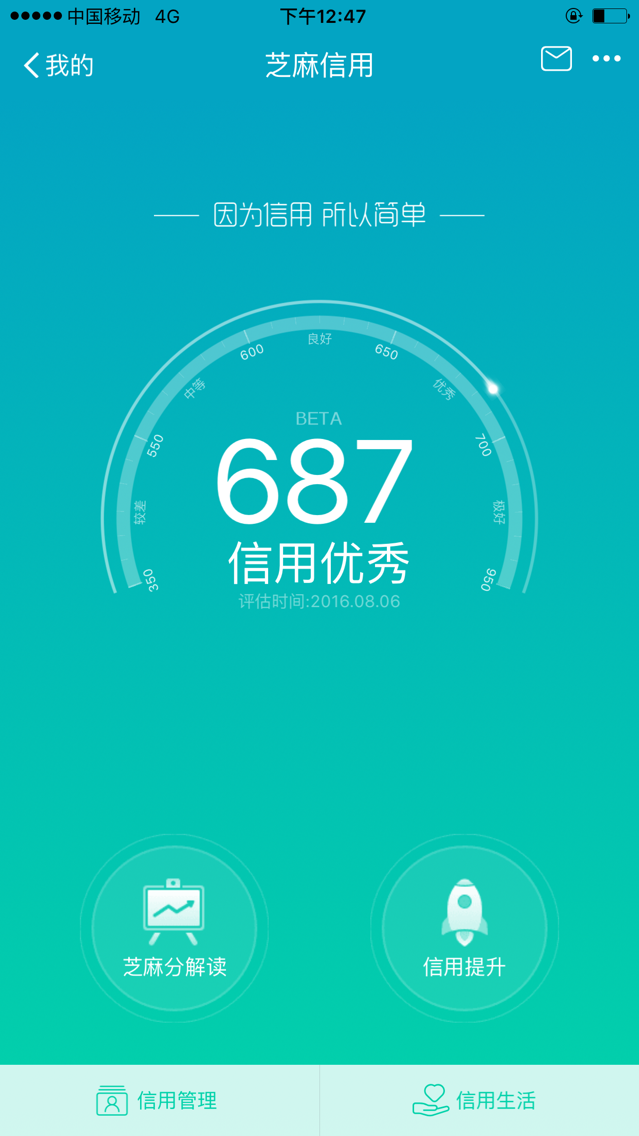Open the three-dot overflow menu
639x1136 pixels.
point(606,59)
